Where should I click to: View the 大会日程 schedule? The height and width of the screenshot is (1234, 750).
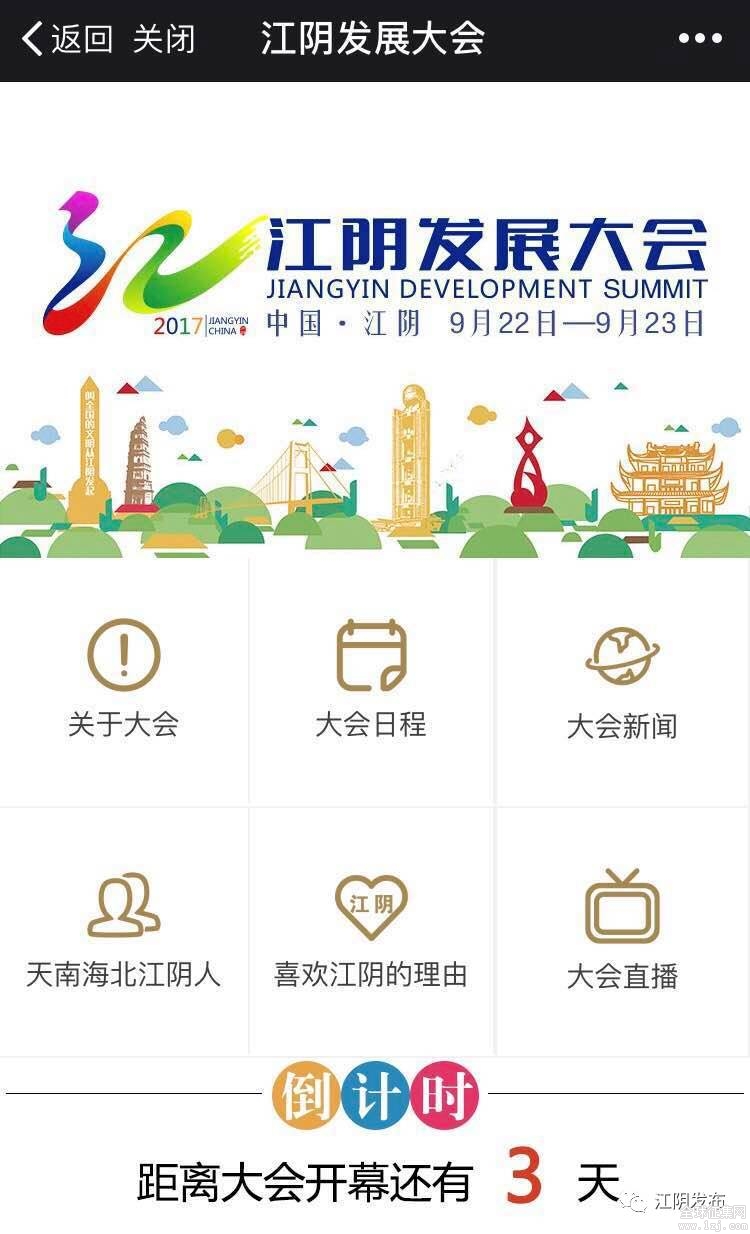[371, 682]
